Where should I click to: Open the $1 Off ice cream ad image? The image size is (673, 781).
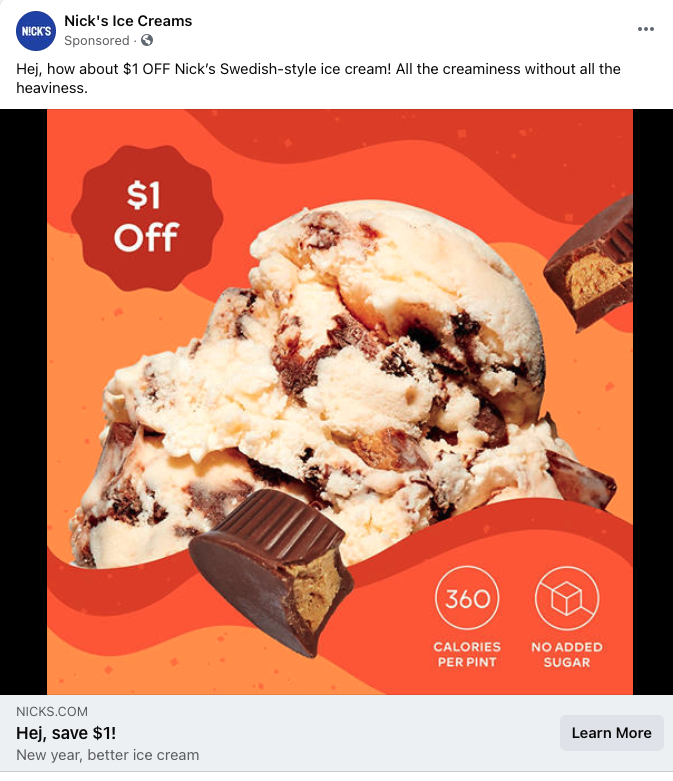point(340,400)
